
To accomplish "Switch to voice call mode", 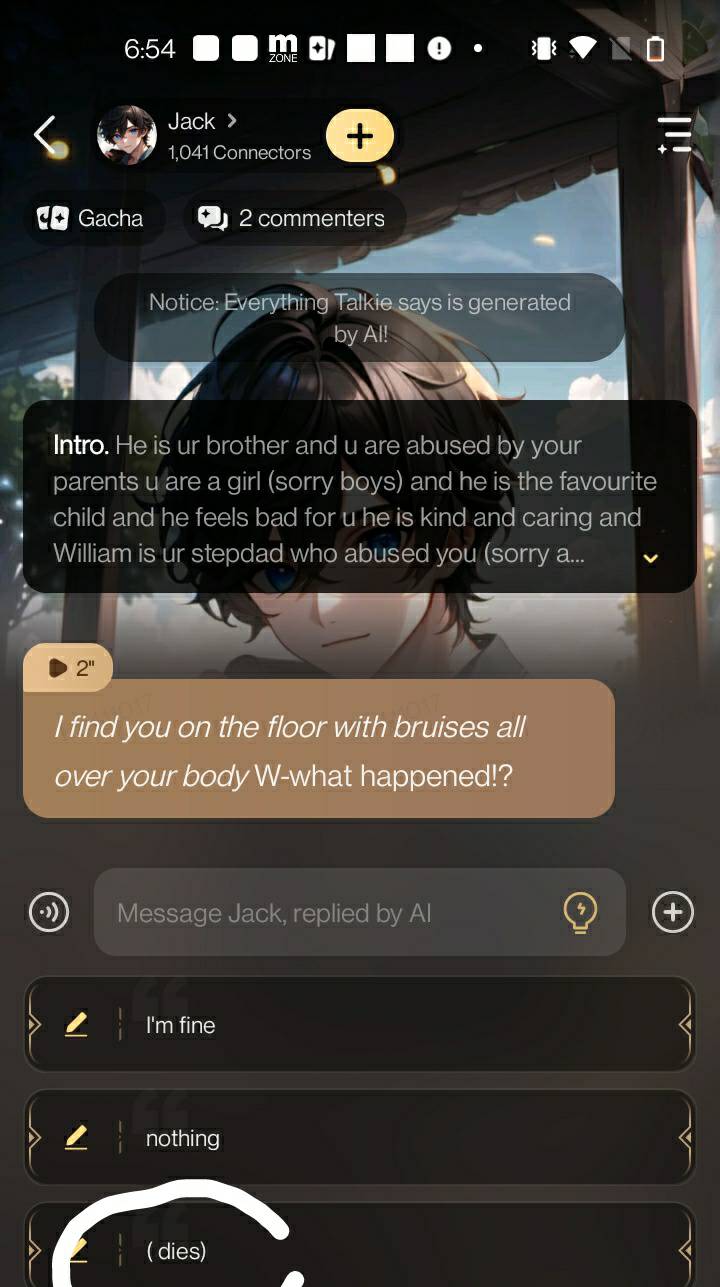I will 49,912.
